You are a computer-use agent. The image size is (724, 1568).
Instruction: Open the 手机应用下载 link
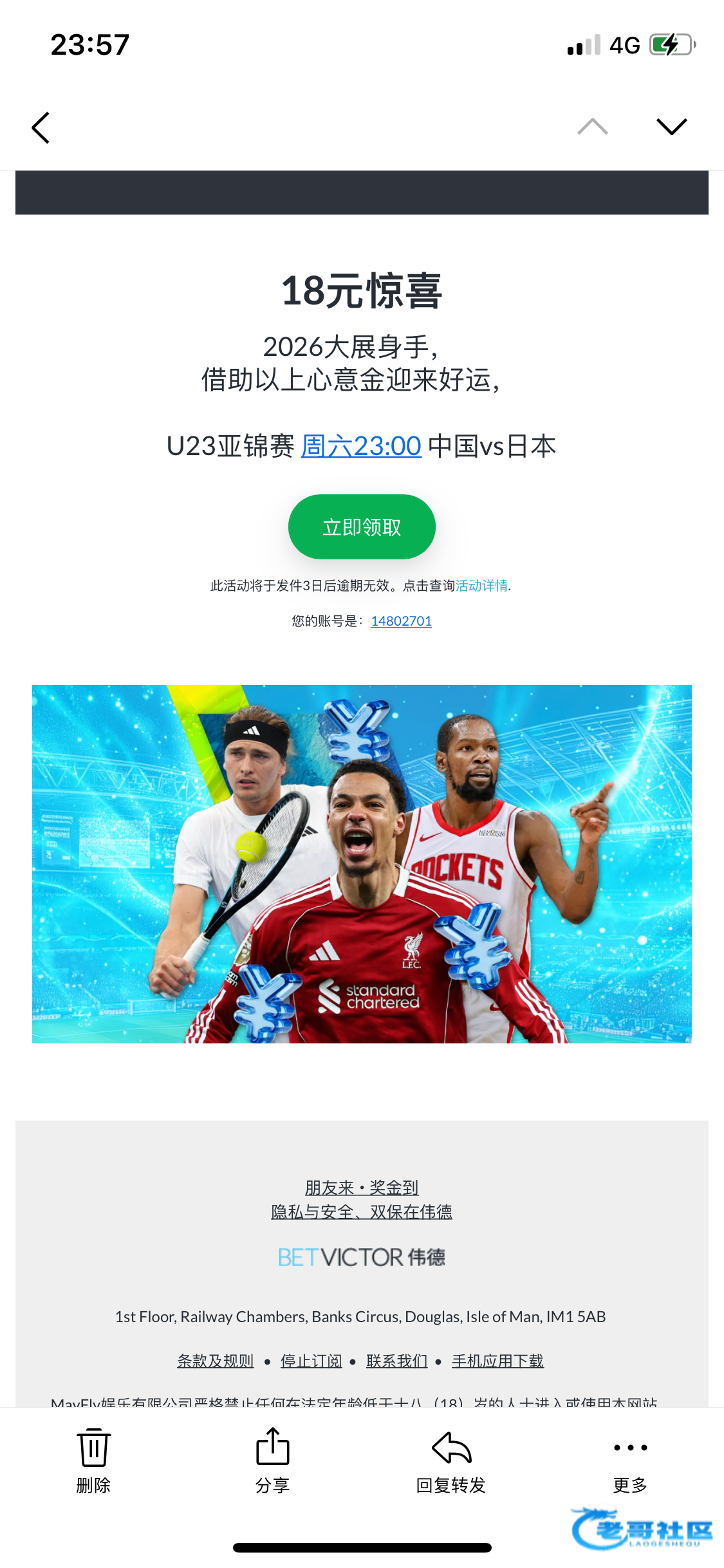point(497,1361)
